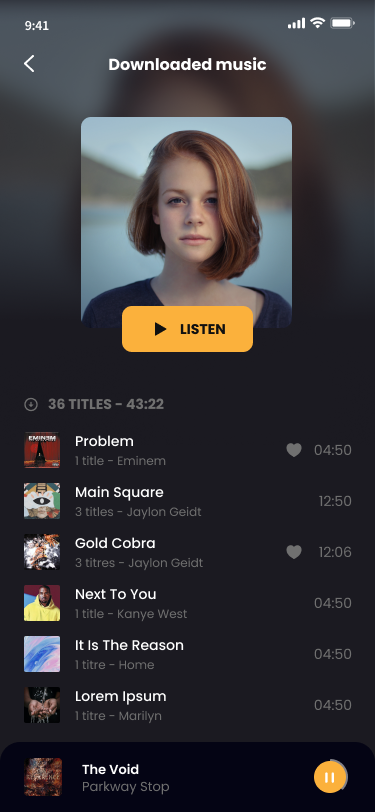Image resolution: width=375 pixels, height=812 pixels.
Task: Open the Lorem Ipsum track by Marilyn
Action: tap(188, 705)
